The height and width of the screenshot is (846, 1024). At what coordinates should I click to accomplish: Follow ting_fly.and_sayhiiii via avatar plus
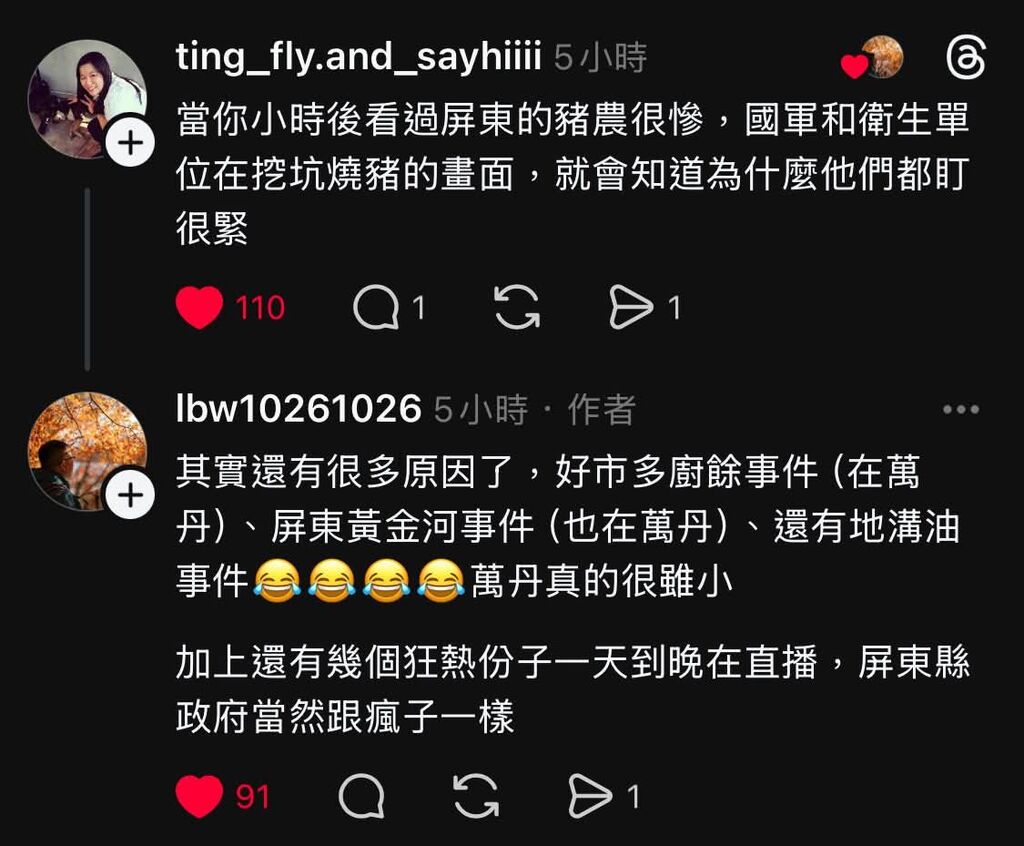[x=130, y=146]
